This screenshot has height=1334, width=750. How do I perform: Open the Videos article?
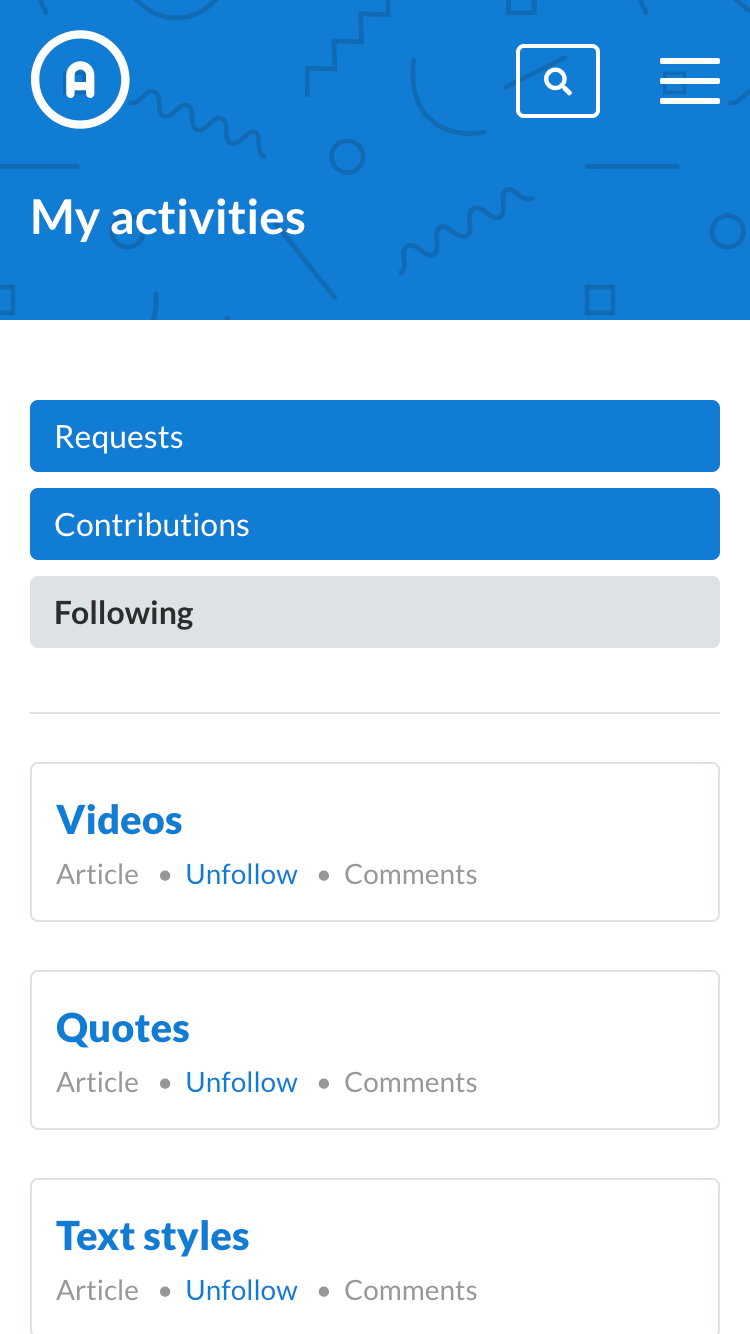pyautogui.click(x=119, y=820)
